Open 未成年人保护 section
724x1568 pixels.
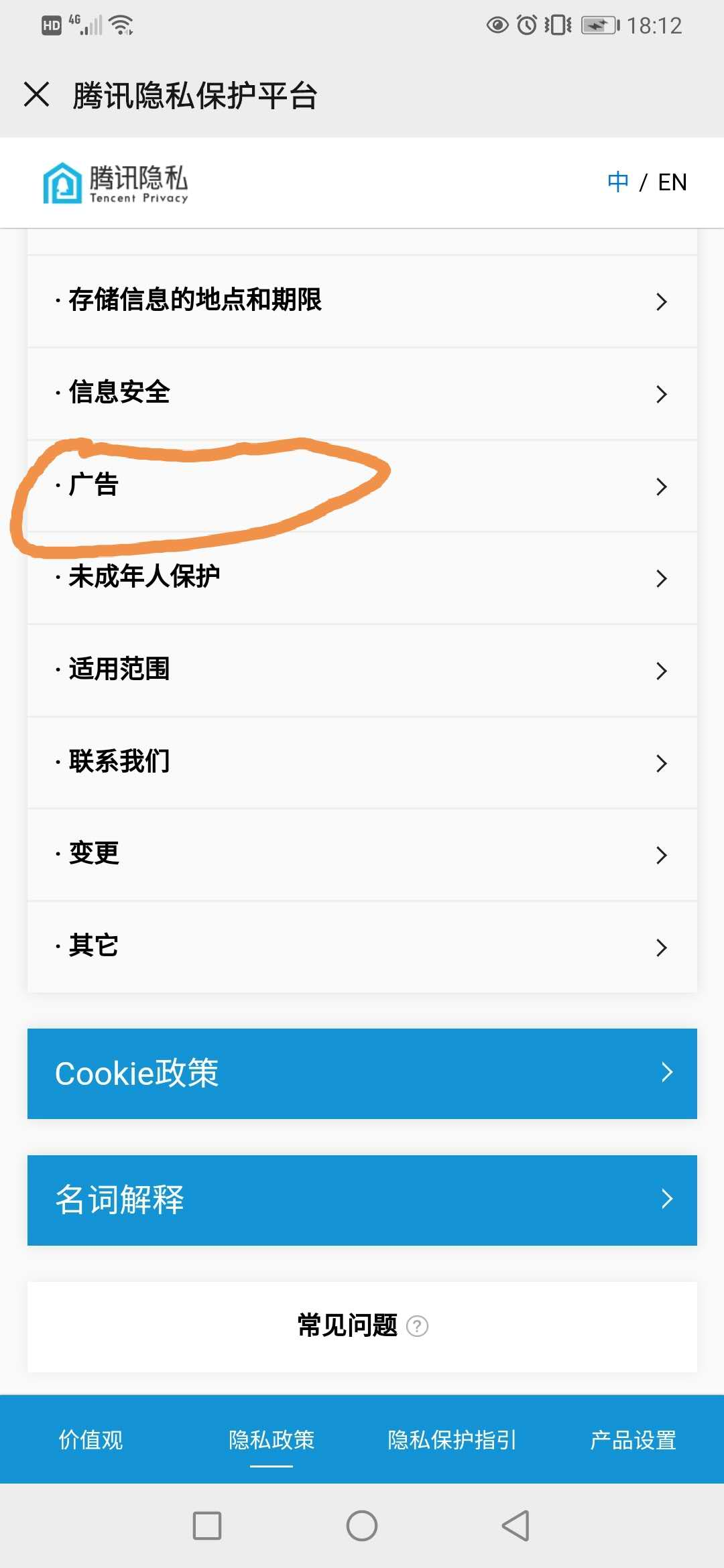click(x=362, y=578)
